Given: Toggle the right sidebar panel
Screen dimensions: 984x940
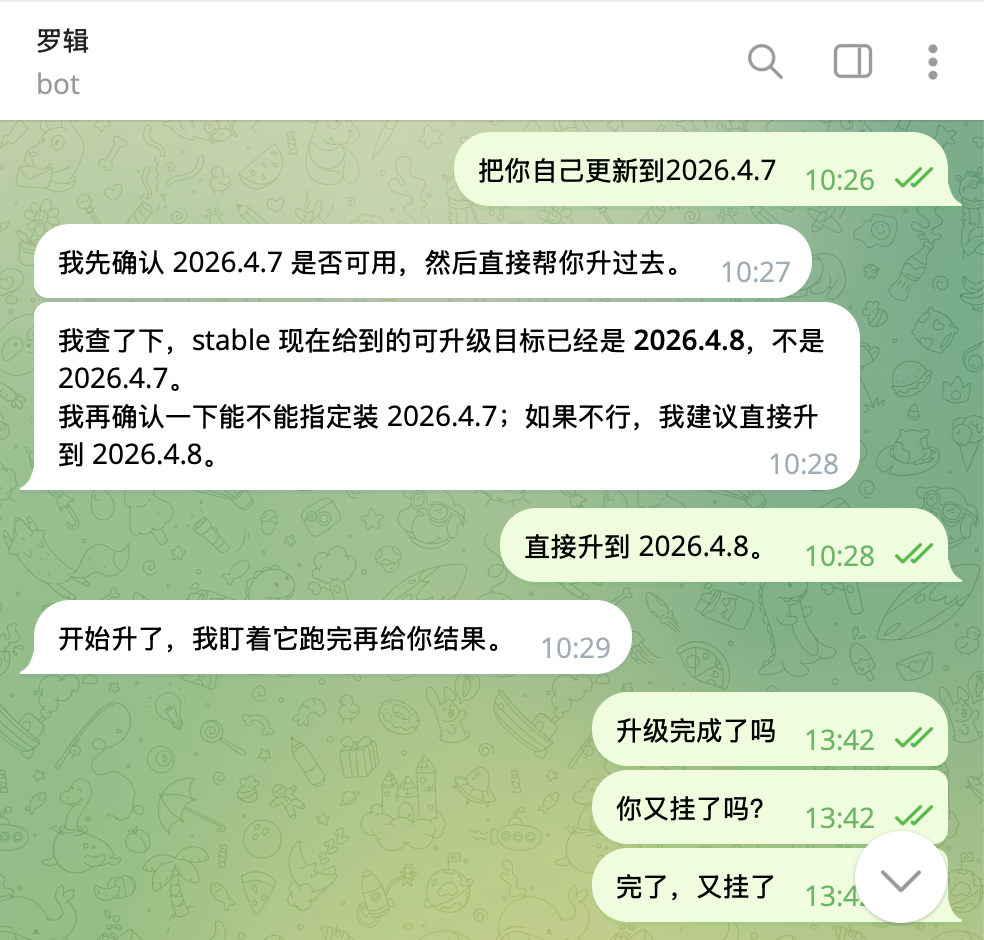Looking at the screenshot, I should [x=852, y=62].
